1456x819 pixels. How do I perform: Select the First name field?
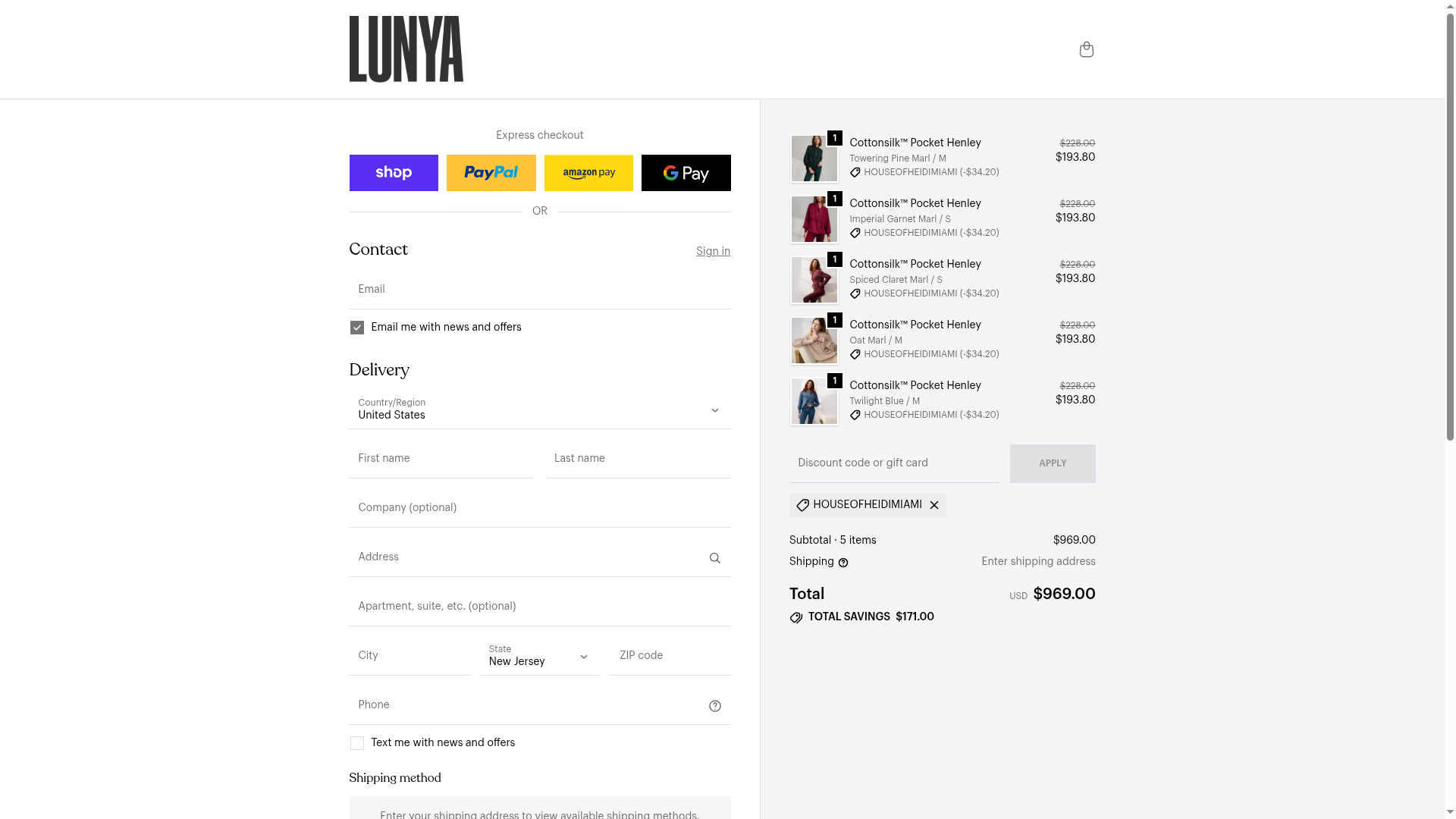click(441, 459)
